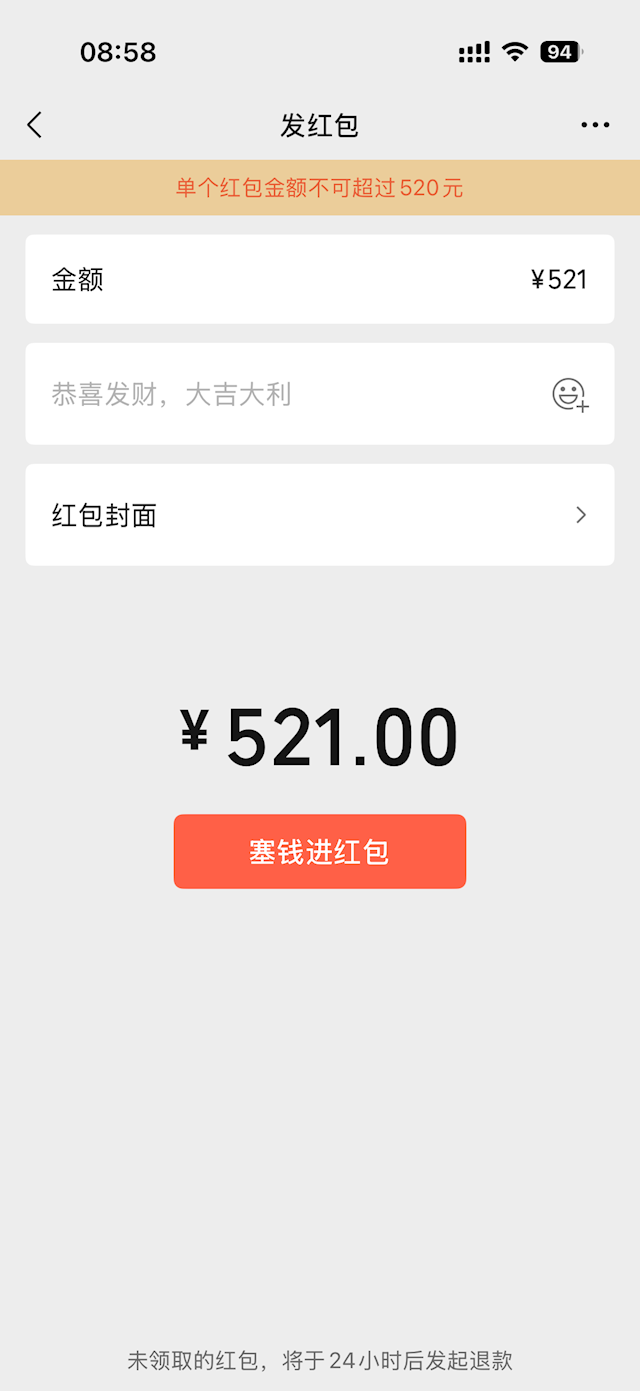640x1391 pixels.
Task: Open 红包封面 cover selection
Action: (320, 515)
